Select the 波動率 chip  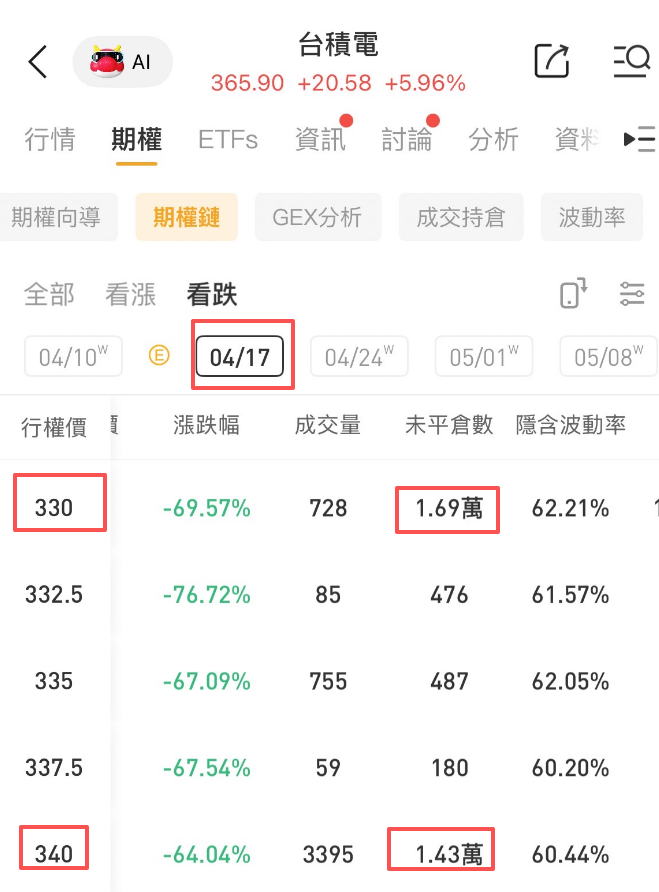(592, 217)
